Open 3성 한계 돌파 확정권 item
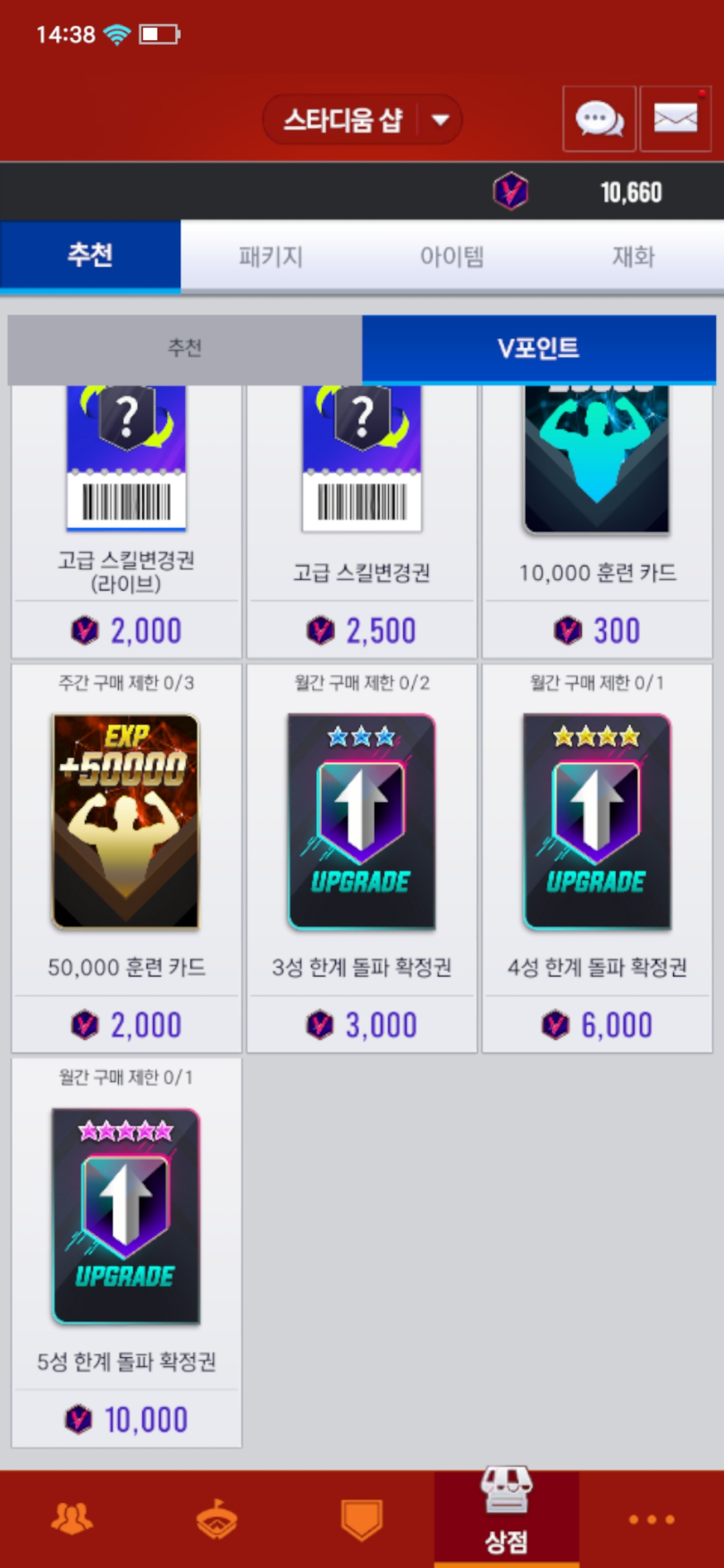Screen dimensions: 724x1568 tap(362, 858)
